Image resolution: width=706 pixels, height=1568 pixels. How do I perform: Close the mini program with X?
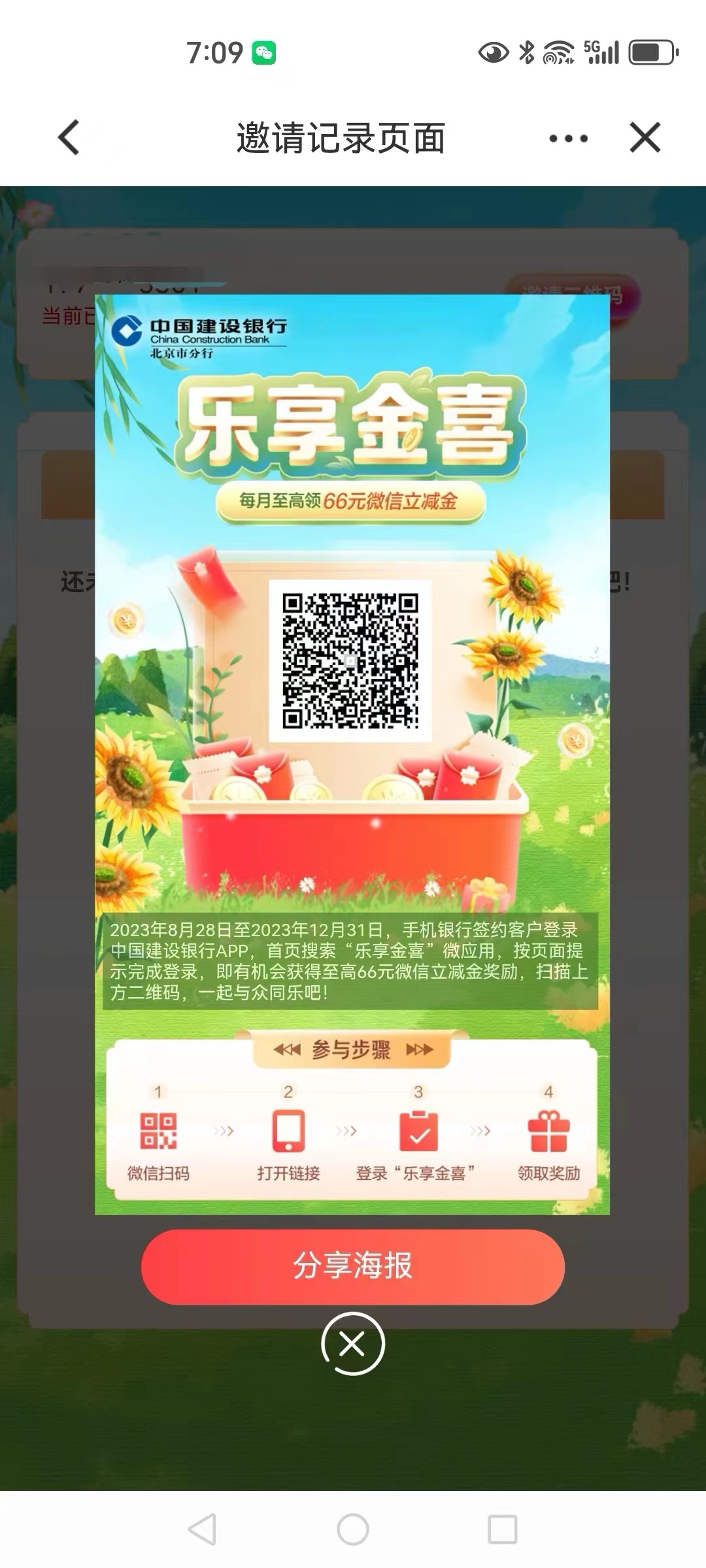(x=645, y=138)
